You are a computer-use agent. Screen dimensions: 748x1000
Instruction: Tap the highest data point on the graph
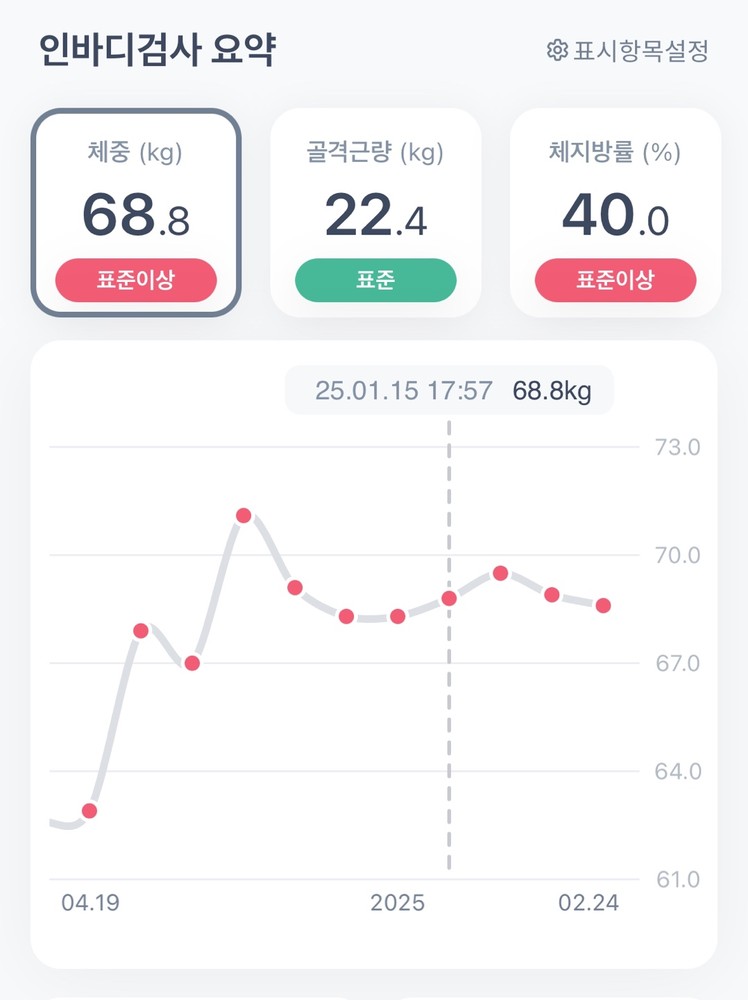[243, 515]
